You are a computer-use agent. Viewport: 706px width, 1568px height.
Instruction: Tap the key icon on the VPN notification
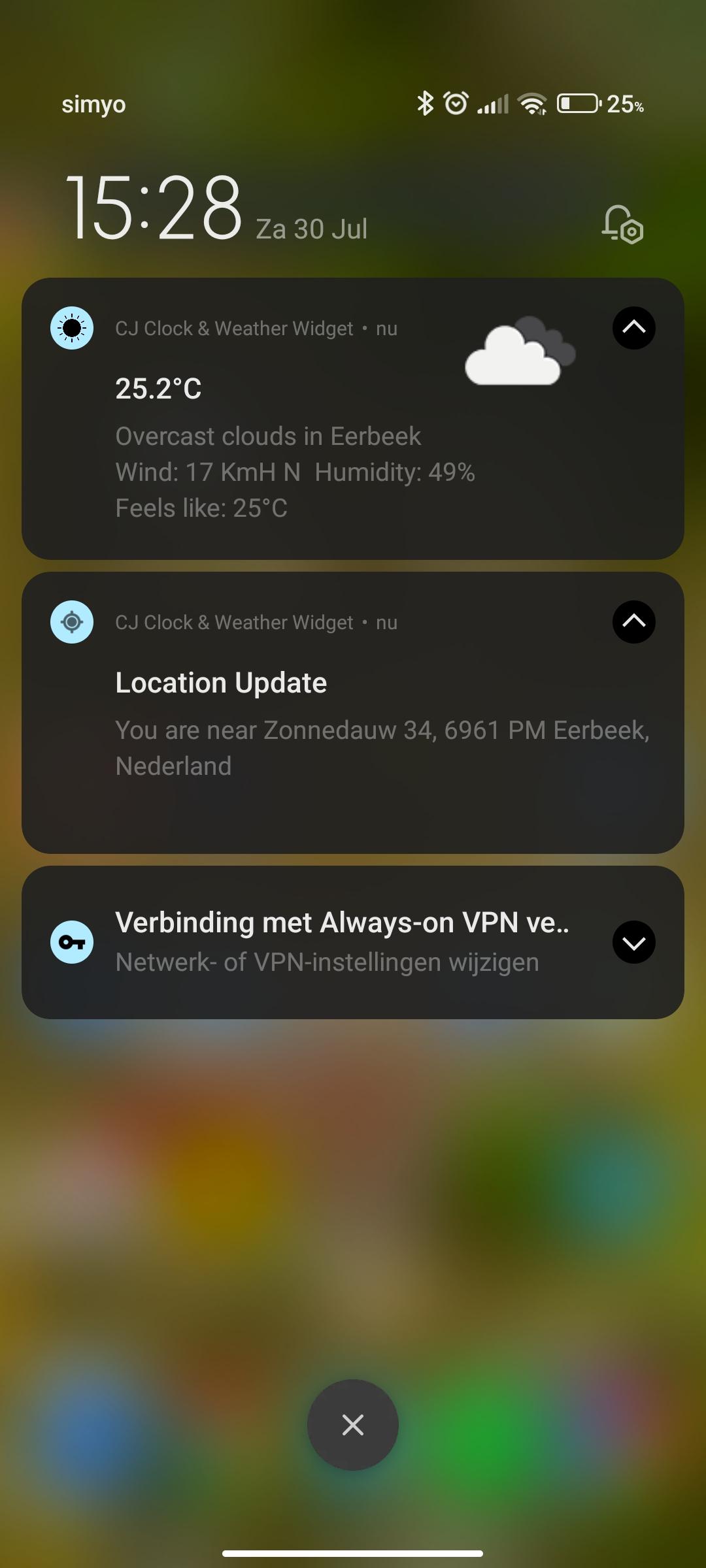pyautogui.click(x=72, y=941)
